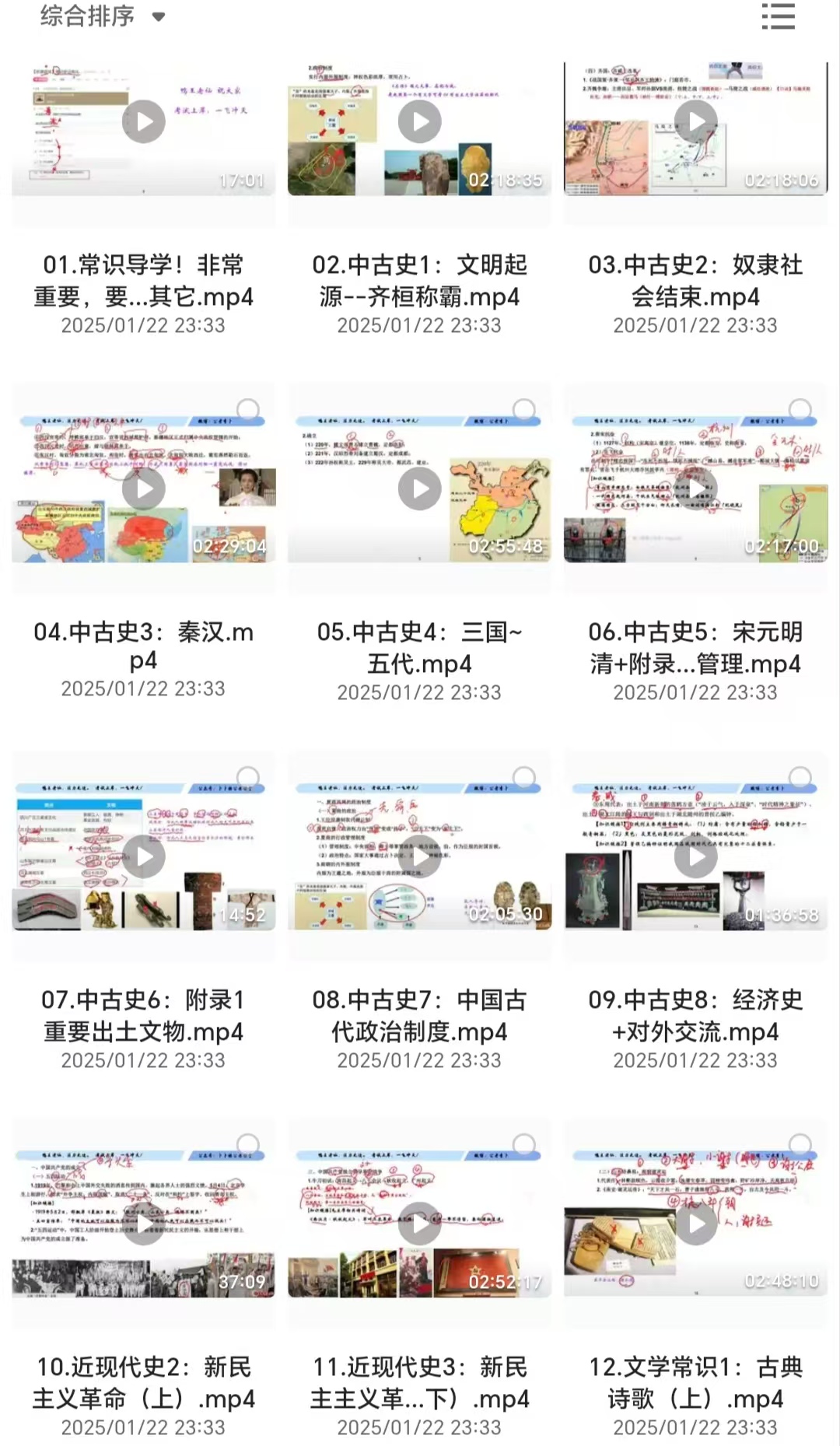840x1446 pixels.
Task: Open video 11.近现代史3
Action: coord(419,1224)
